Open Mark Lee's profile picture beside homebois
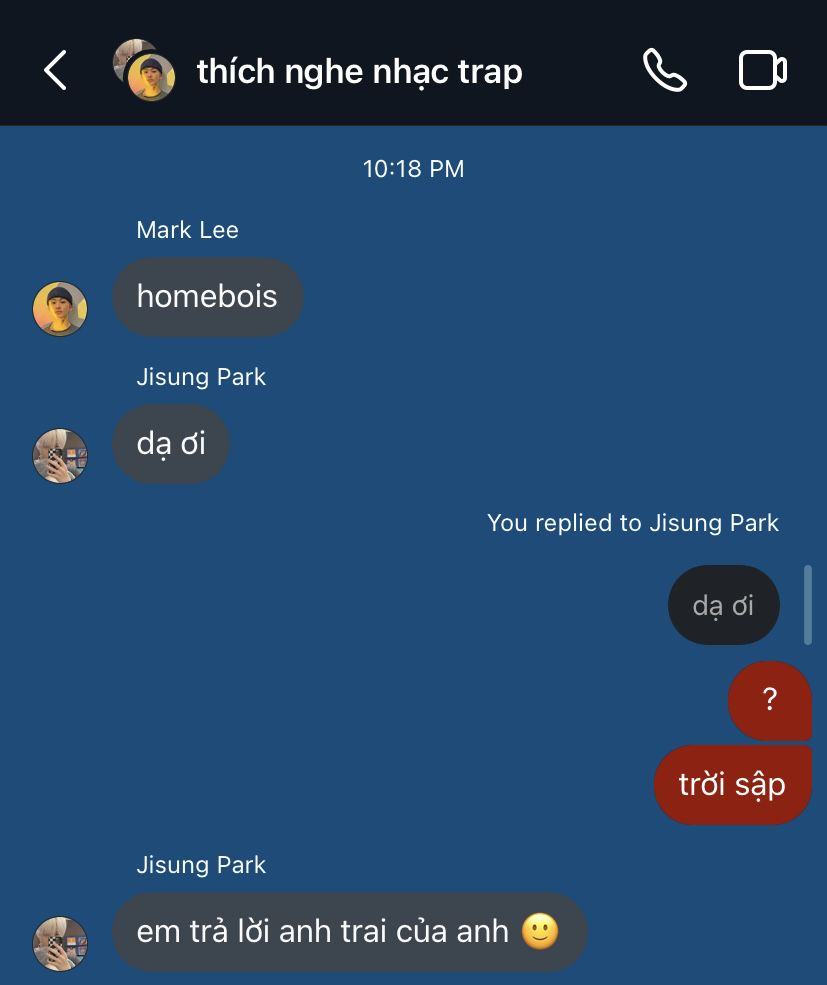Screen dimensions: 827x985 (60, 309)
